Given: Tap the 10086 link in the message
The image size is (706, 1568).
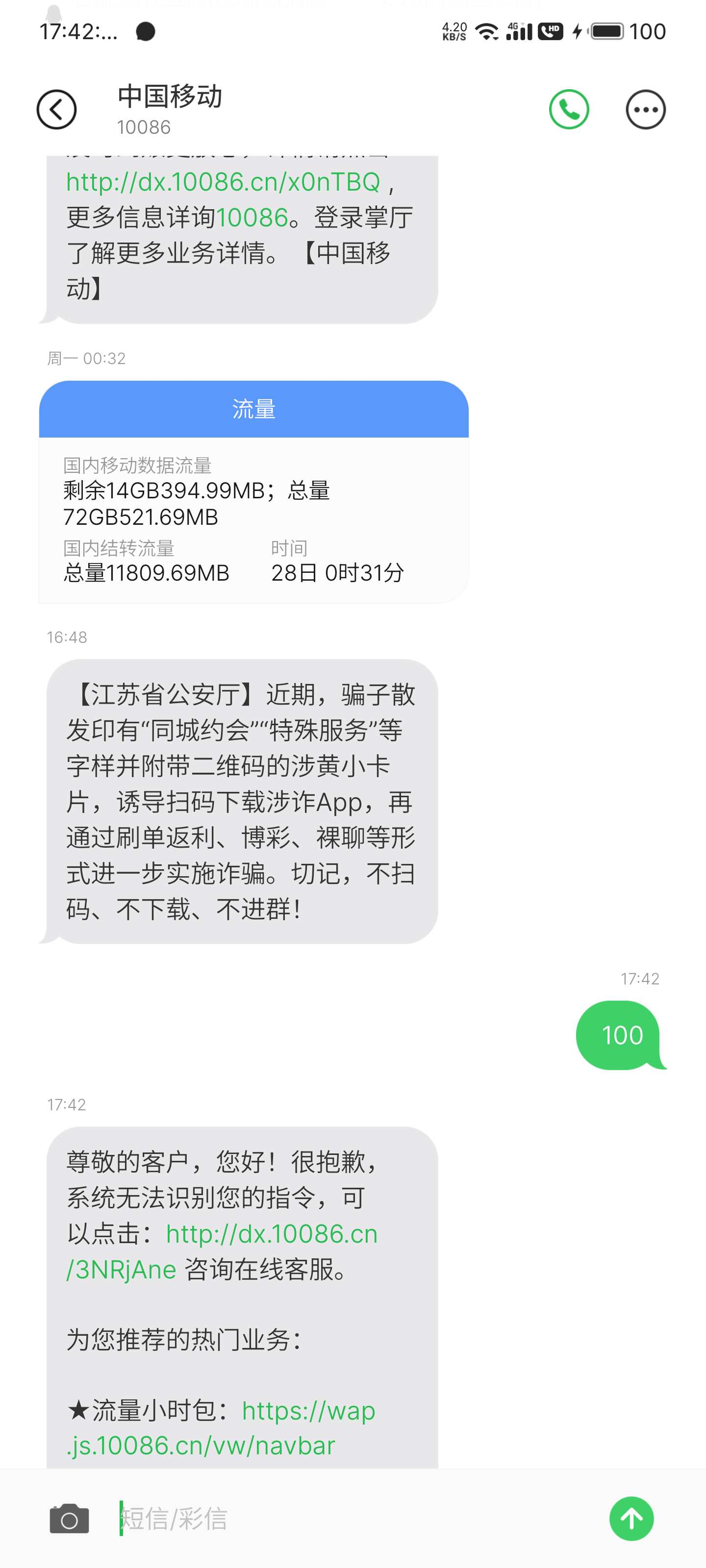Looking at the screenshot, I should (252, 217).
